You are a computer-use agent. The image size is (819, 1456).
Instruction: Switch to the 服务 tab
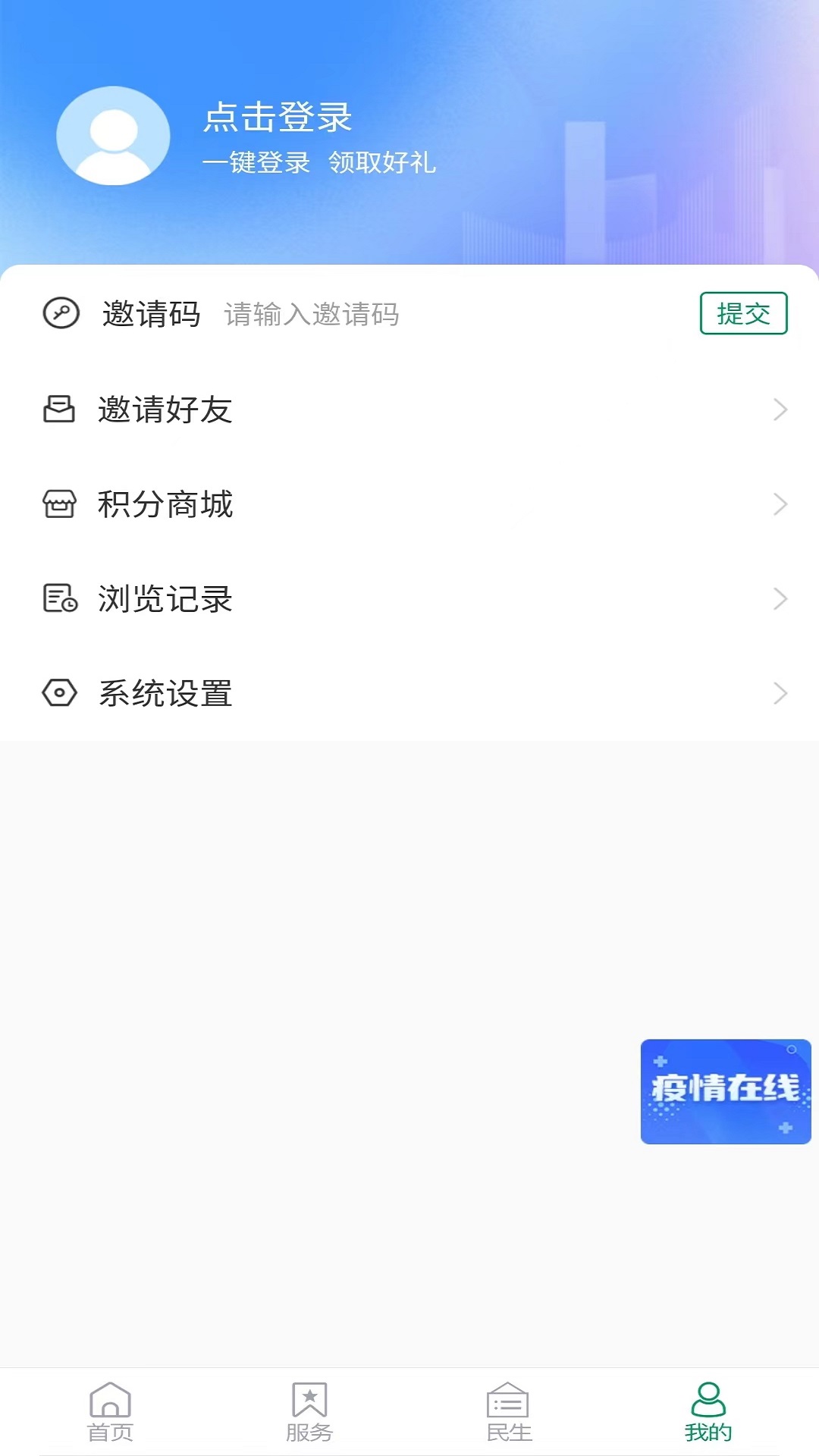(x=309, y=1411)
